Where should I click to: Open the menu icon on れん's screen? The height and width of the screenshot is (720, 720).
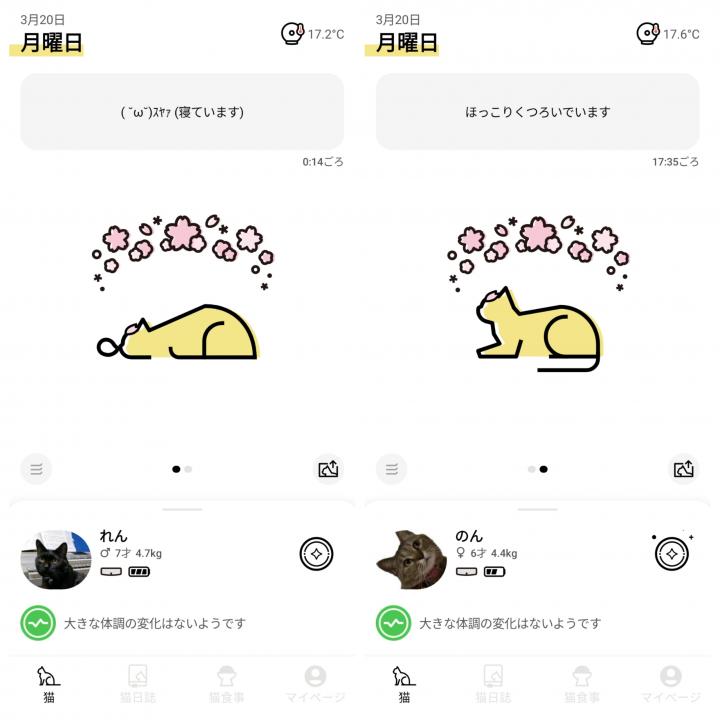(36, 468)
